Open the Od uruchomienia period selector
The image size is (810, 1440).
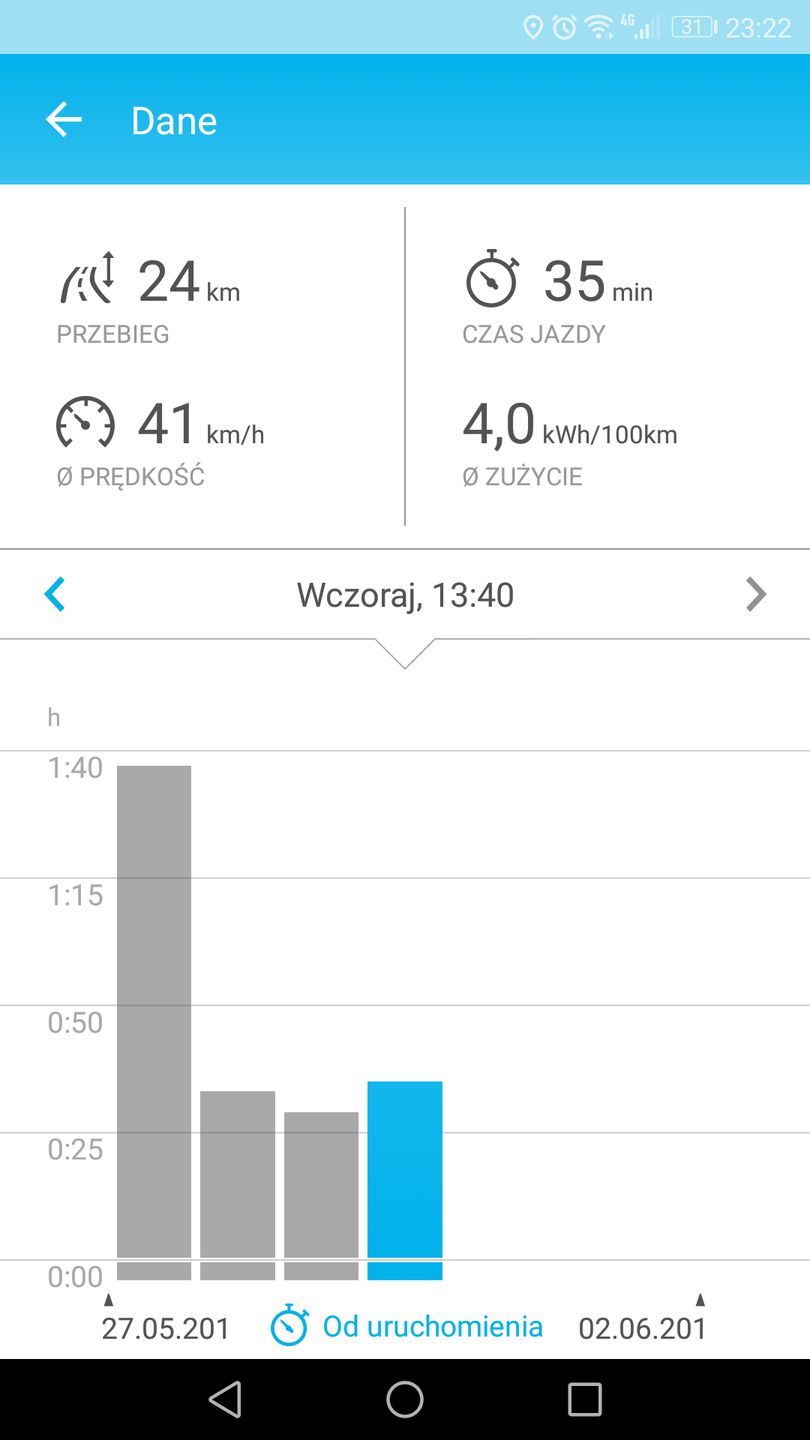[407, 1327]
